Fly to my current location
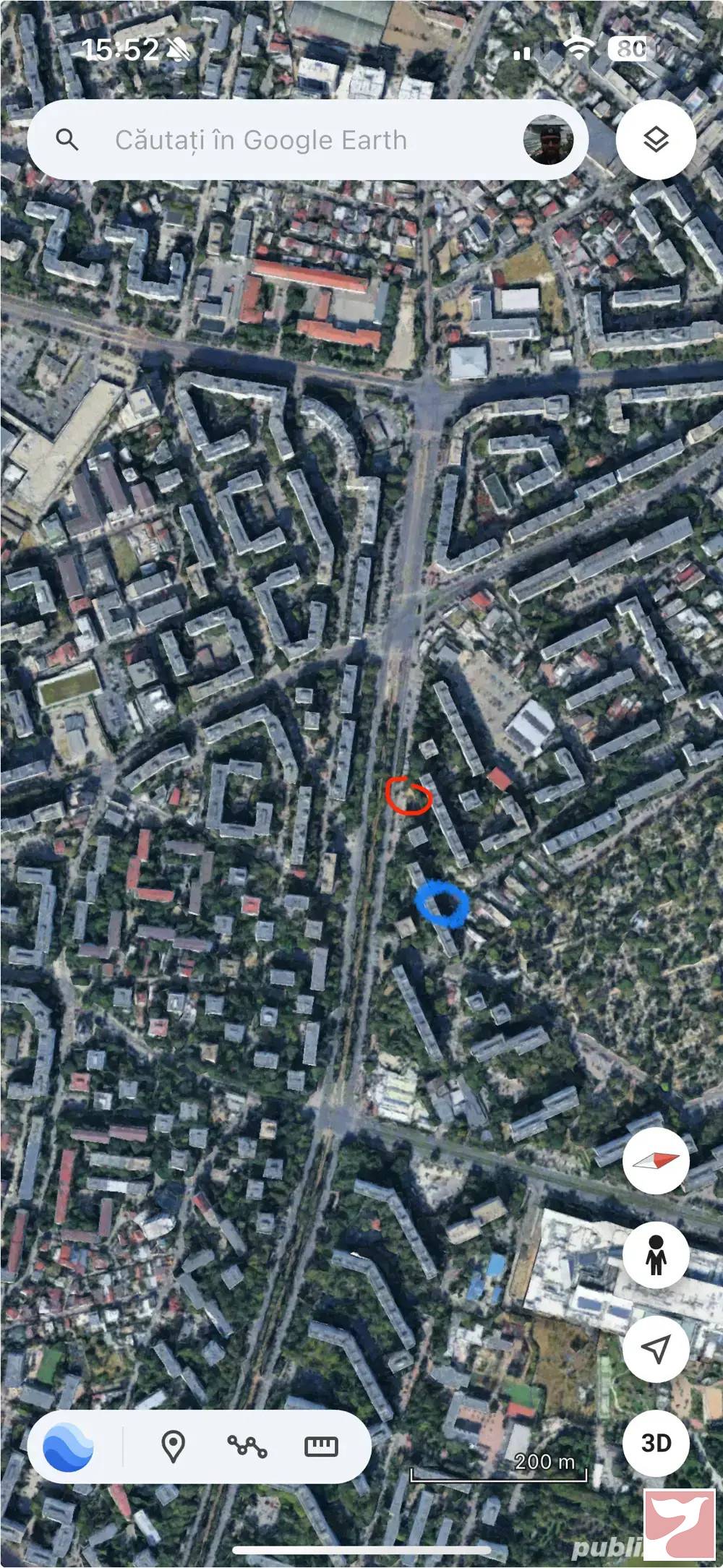This screenshot has width=723, height=1568. (x=656, y=1349)
